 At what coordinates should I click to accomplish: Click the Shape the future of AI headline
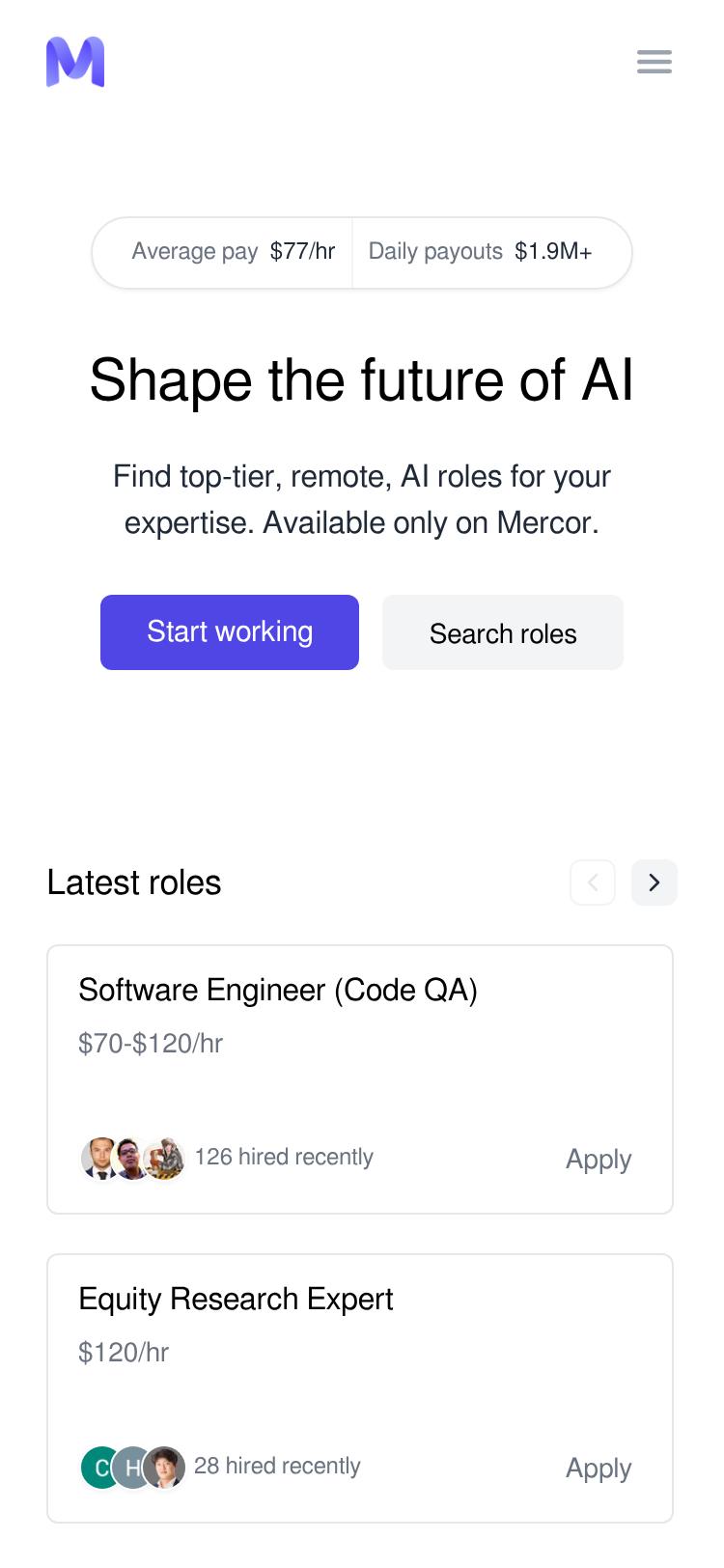360,379
